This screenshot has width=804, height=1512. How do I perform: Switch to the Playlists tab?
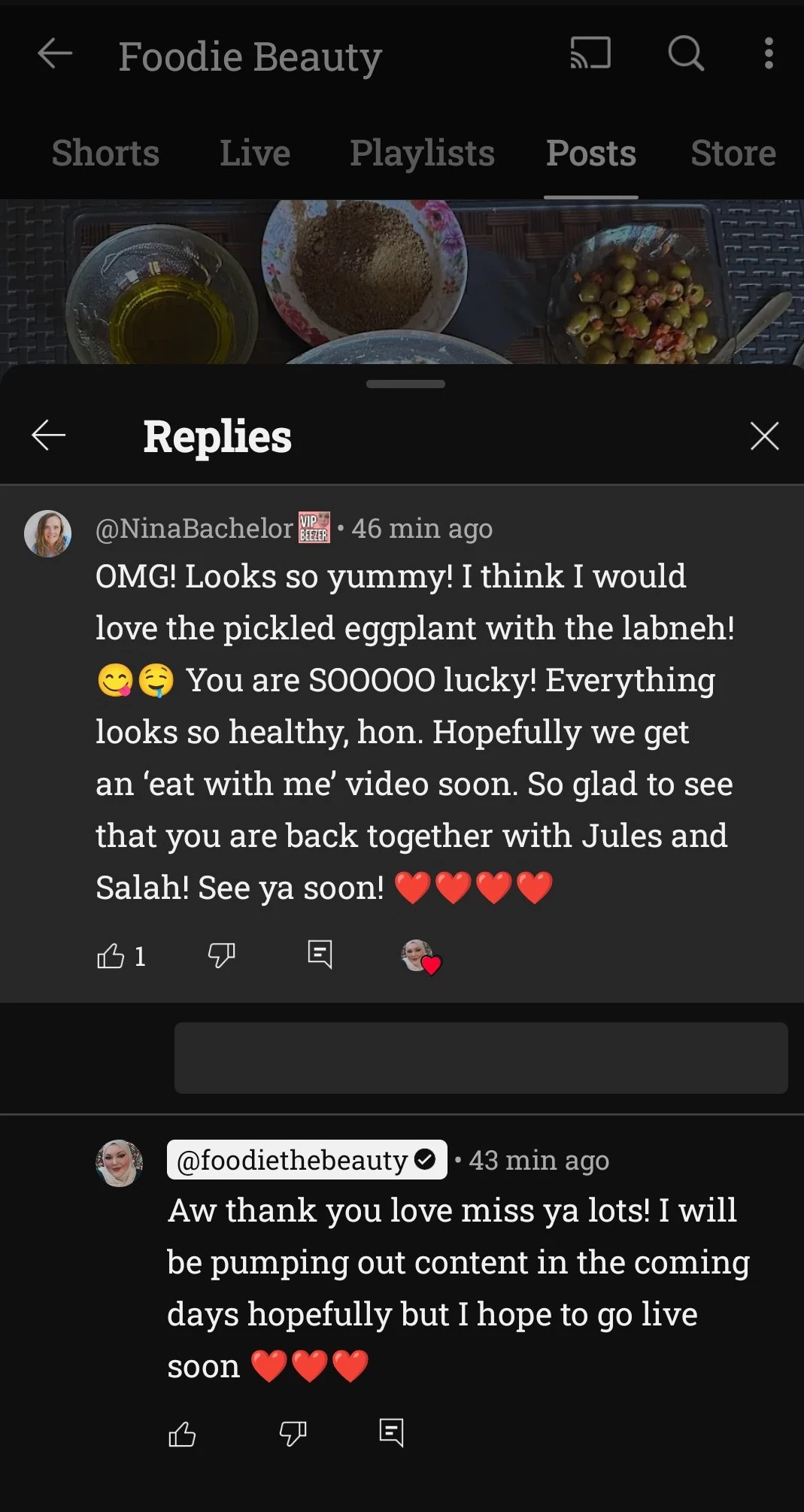pyautogui.click(x=422, y=153)
